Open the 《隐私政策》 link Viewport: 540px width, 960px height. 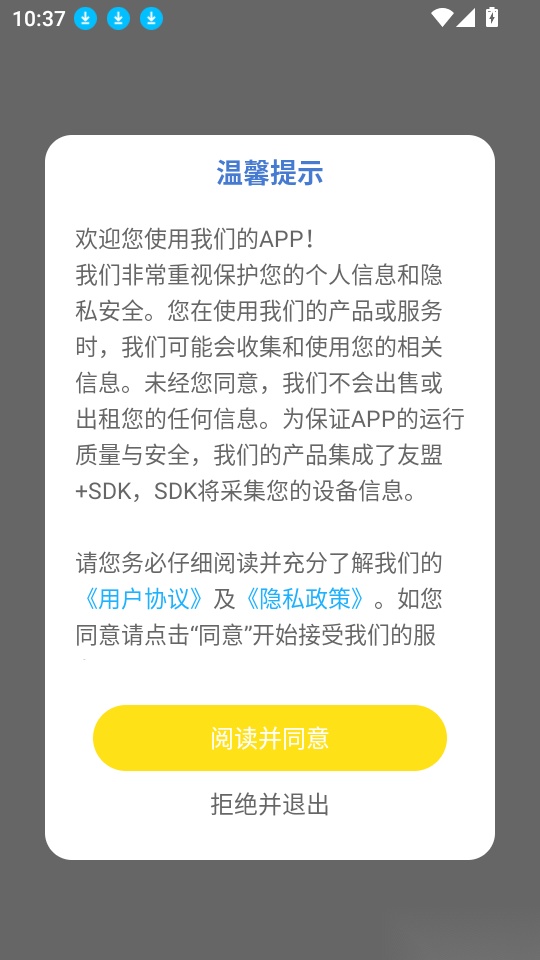click(x=304, y=599)
